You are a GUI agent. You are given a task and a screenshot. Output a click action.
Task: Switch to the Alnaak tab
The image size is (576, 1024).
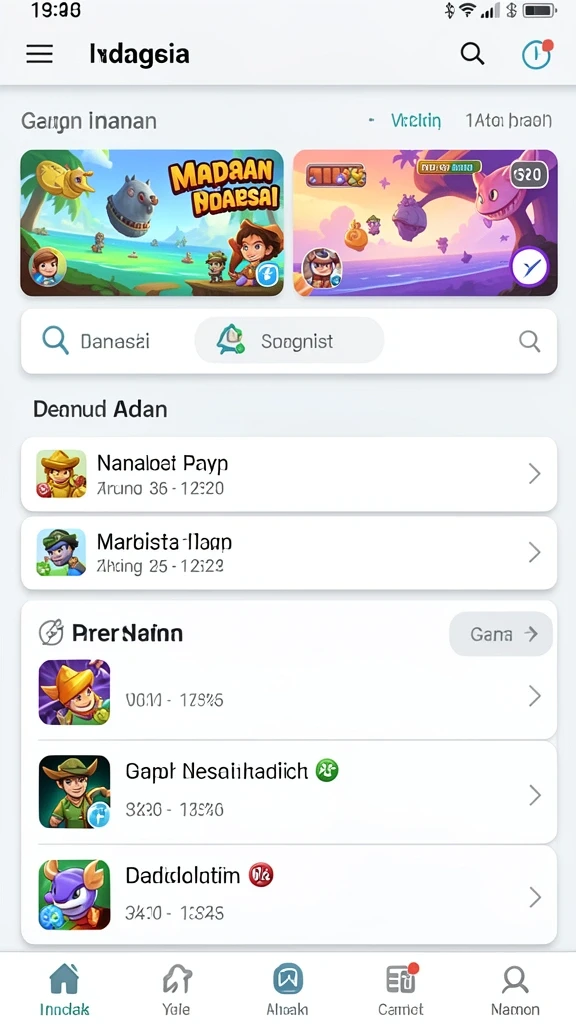pos(287,989)
